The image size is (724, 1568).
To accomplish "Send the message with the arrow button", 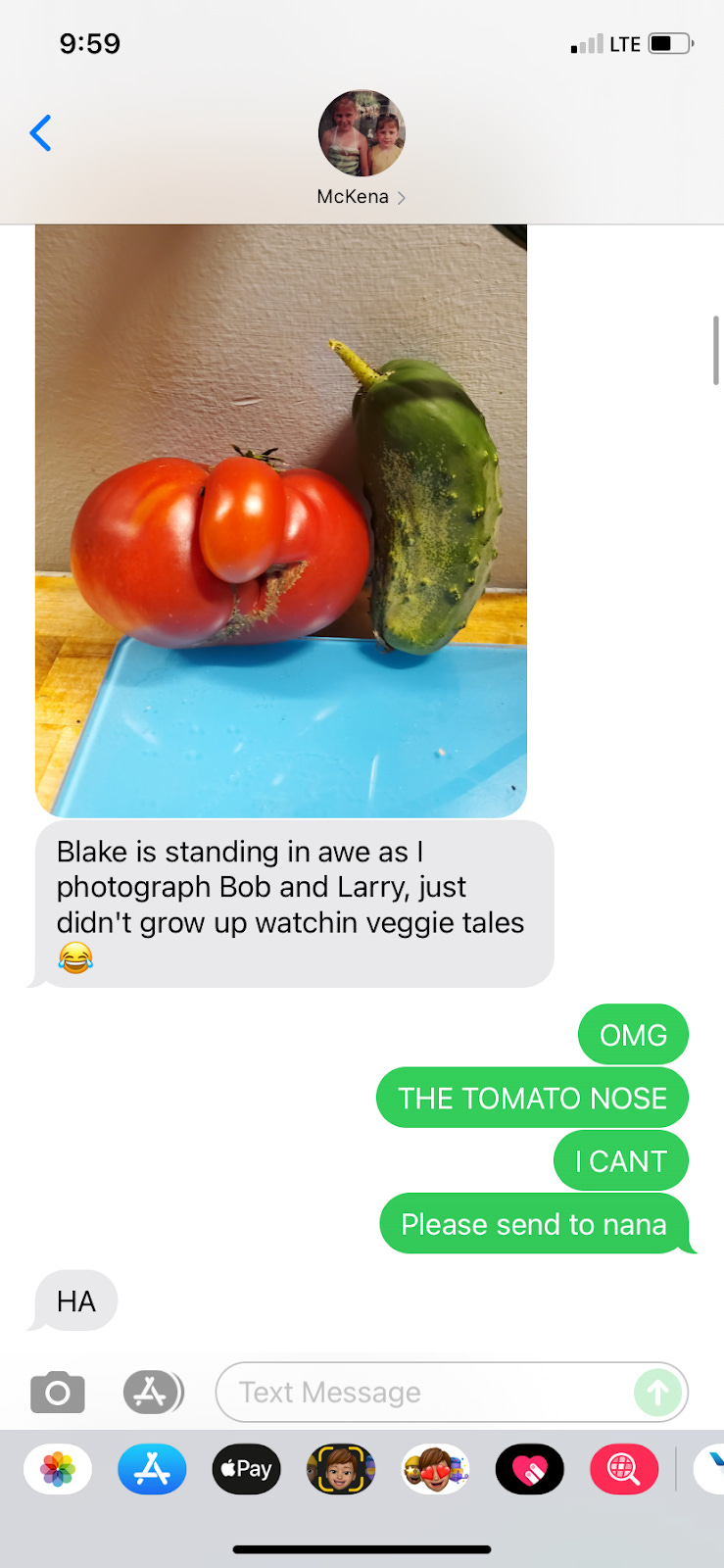I will point(657,1392).
